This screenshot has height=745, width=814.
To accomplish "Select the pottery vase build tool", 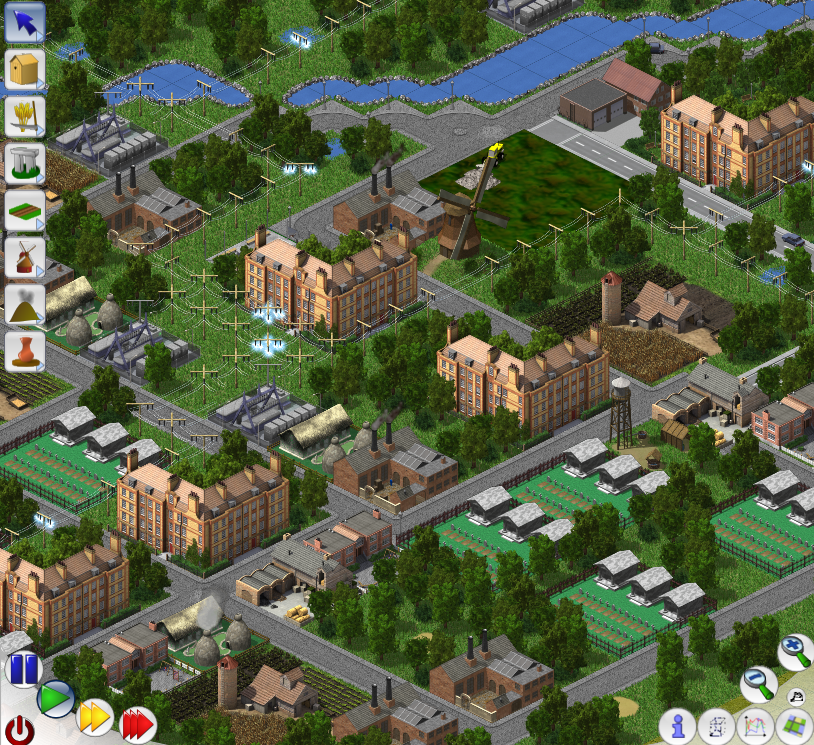I will tap(25, 352).
